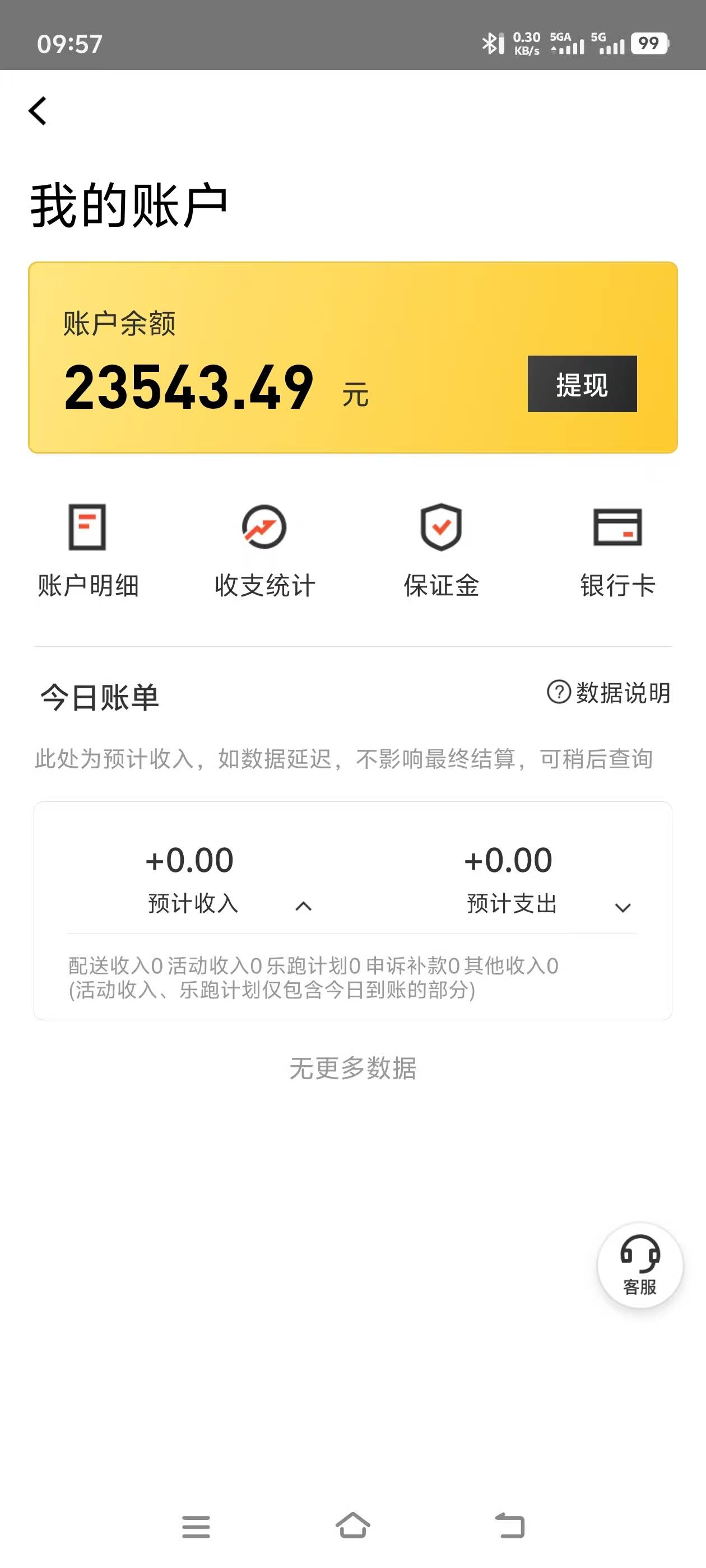Open the 银行卡 bank card section

[617, 551]
